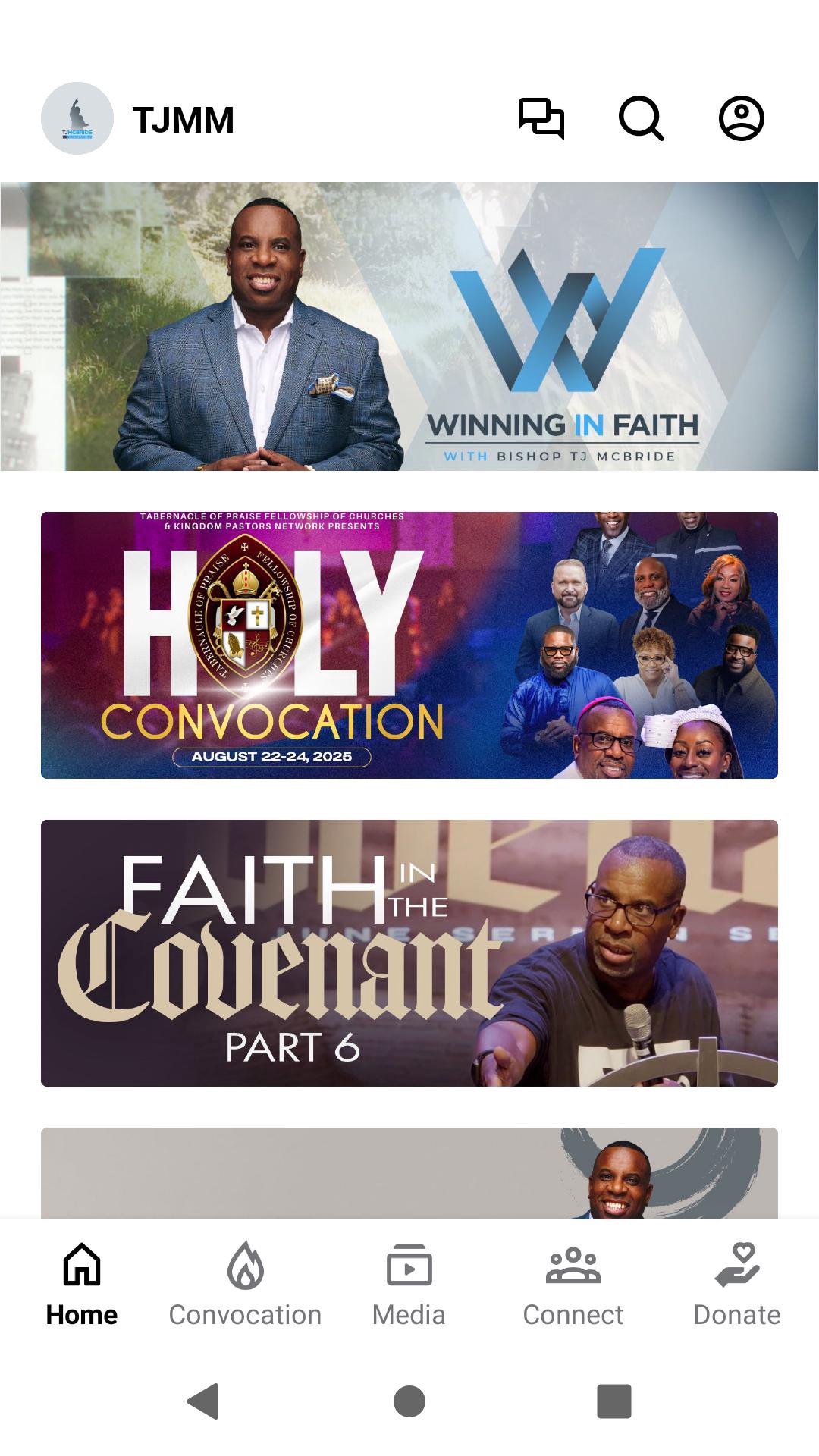Tap the system back button
819x1456 pixels.
pyautogui.click(x=203, y=1401)
